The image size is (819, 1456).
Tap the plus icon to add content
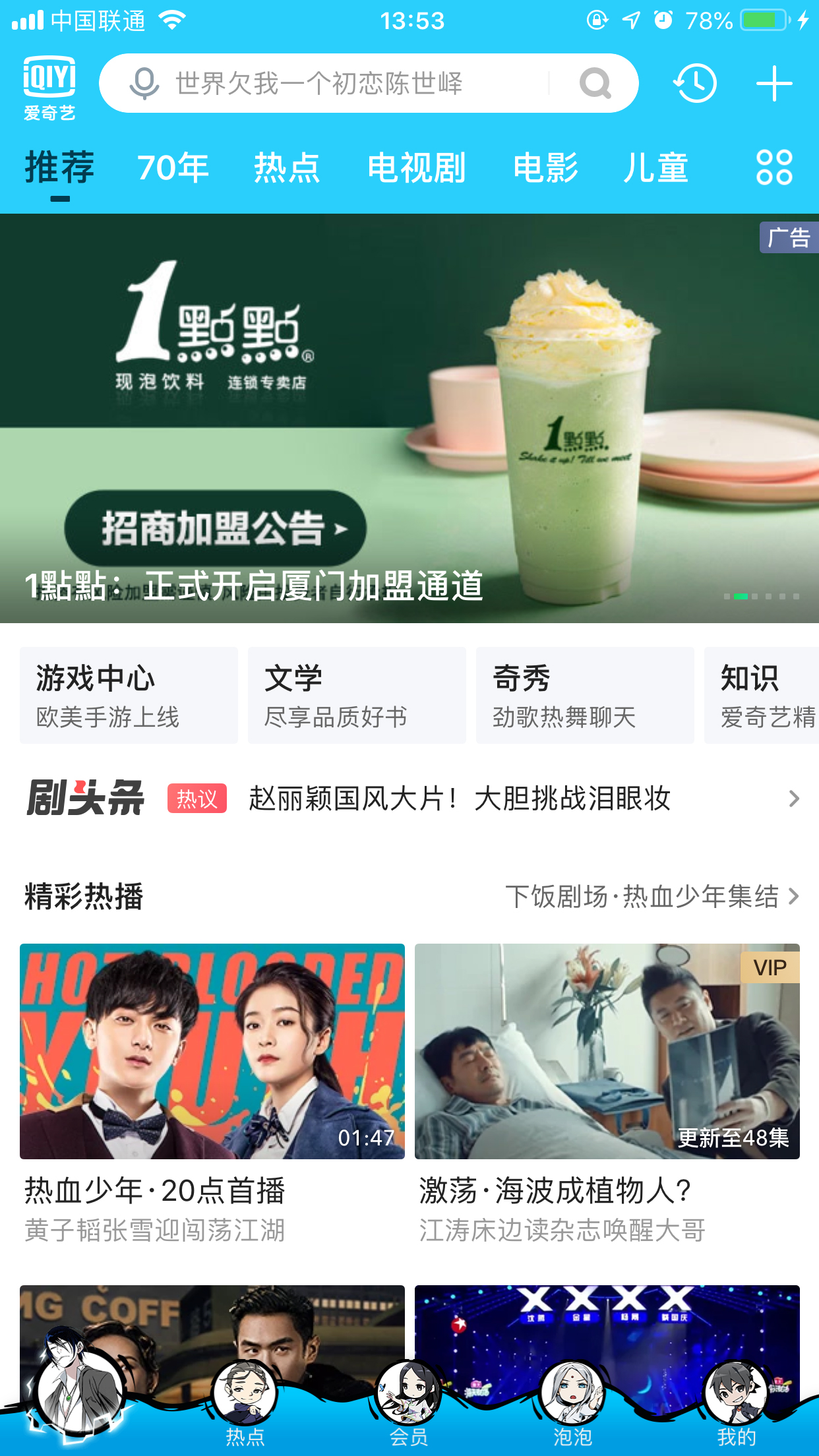point(775,83)
